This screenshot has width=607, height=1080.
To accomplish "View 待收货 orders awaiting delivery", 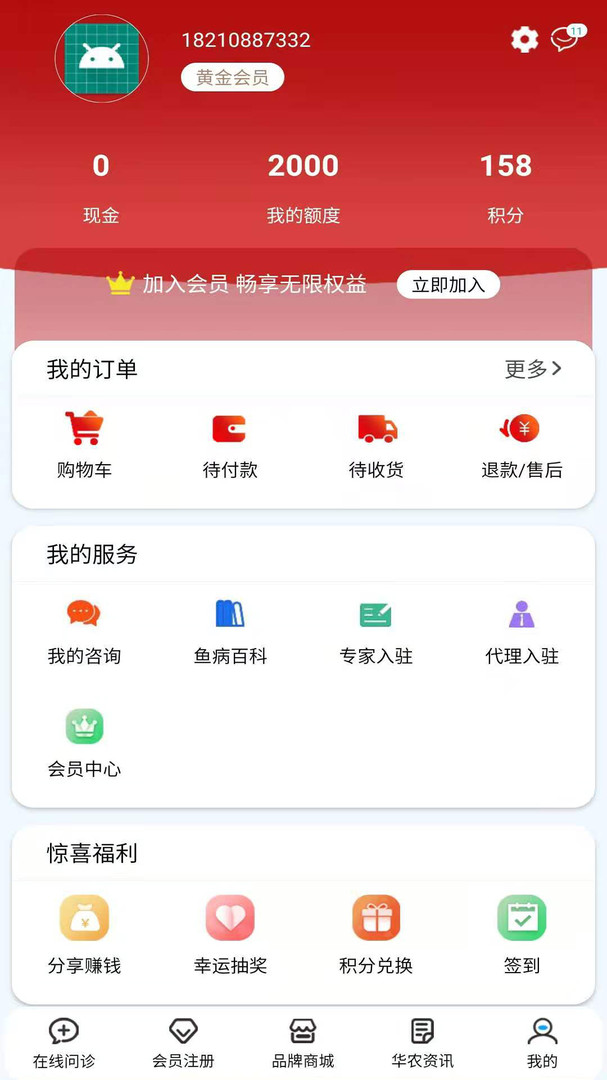I will click(x=377, y=444).
